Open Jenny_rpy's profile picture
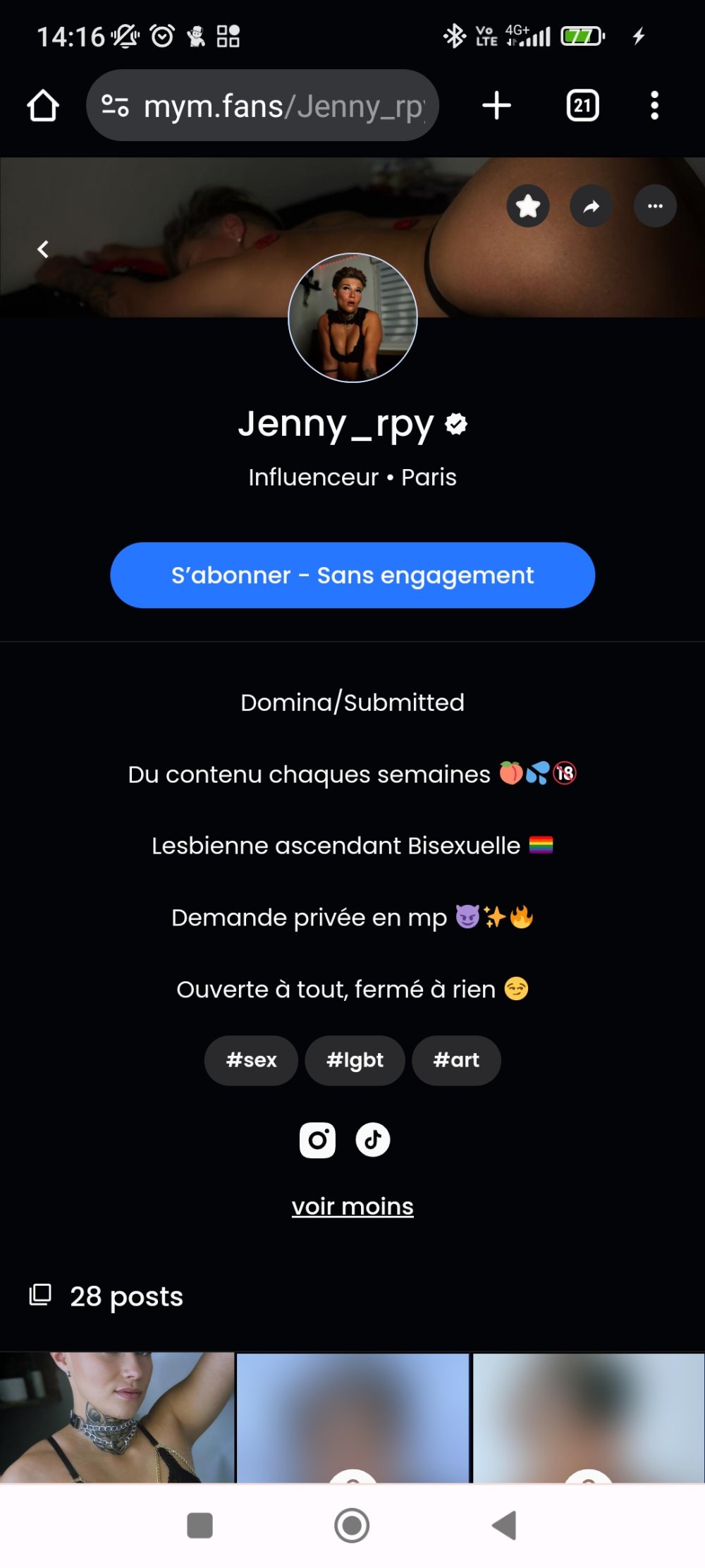 pyautogui.click(x=352, y=318)
